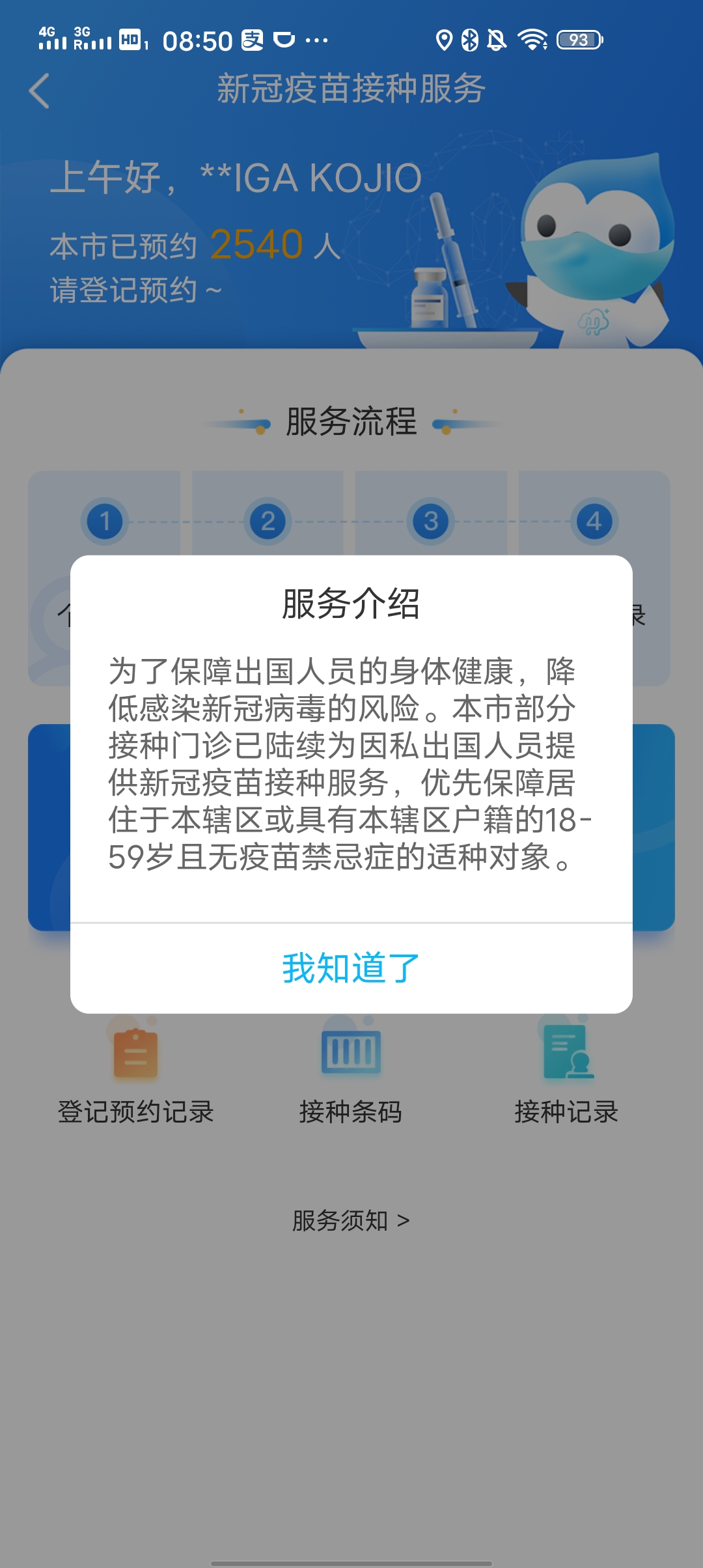Dismiss the dialog with 我知道了
This screenshot has width=703, height=1568.
351,968
